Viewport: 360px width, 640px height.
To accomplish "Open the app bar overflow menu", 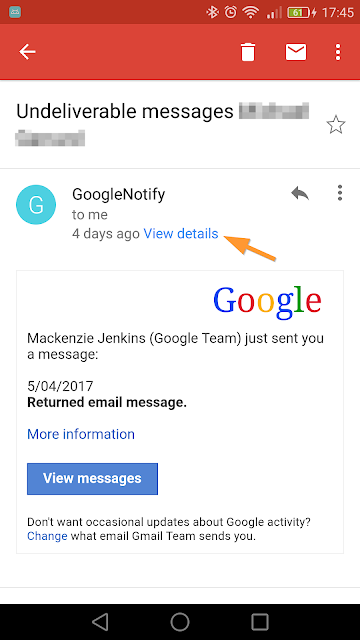I will 338,52.
